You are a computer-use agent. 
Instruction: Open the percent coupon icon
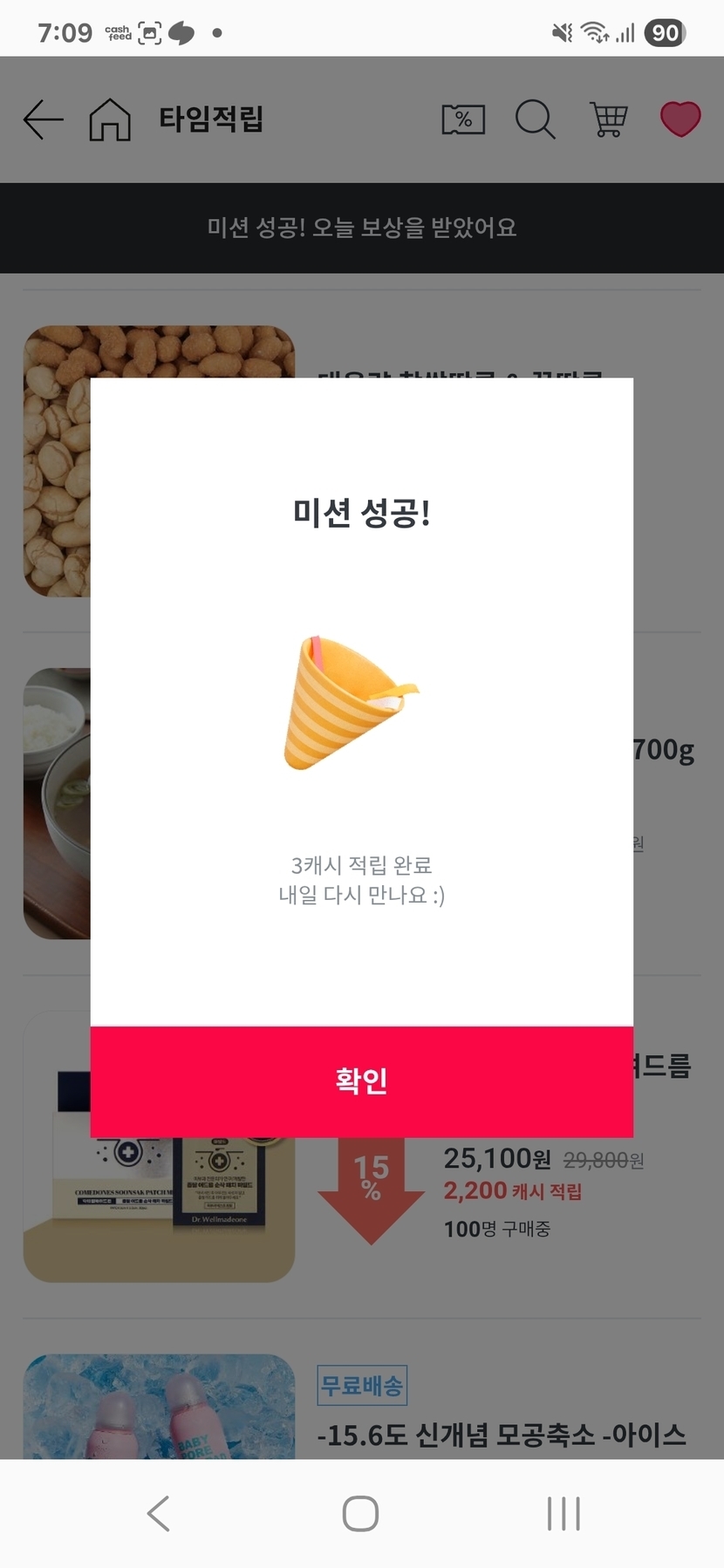463,119
